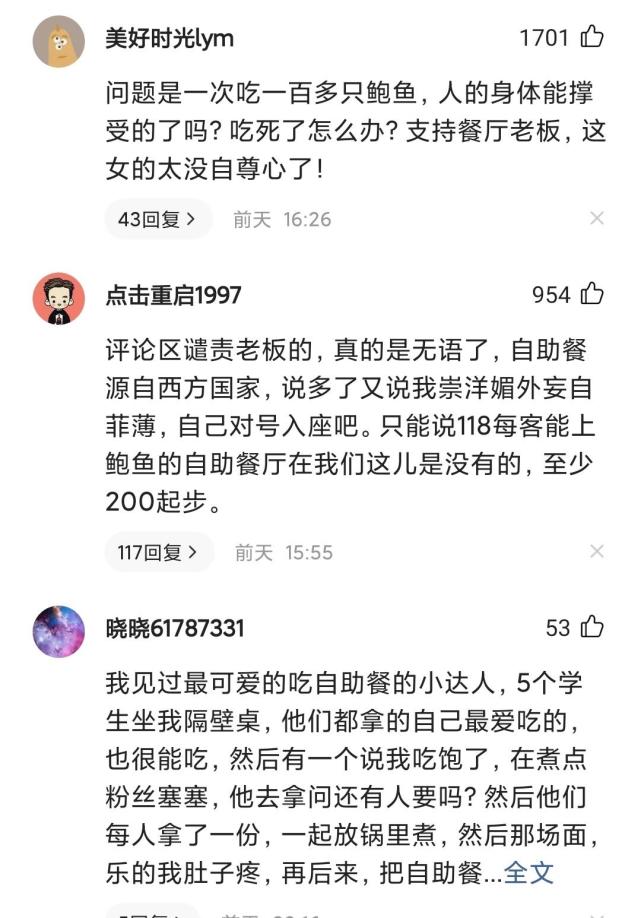The image size is (641, 918).
Task: Open the avatar of 晓晓61787331
Action: point(58,631)
